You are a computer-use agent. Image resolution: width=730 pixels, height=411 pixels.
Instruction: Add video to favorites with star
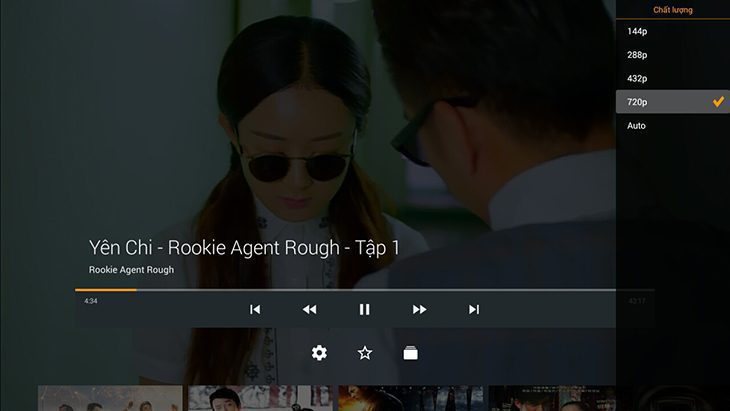(x=365, y=353)
